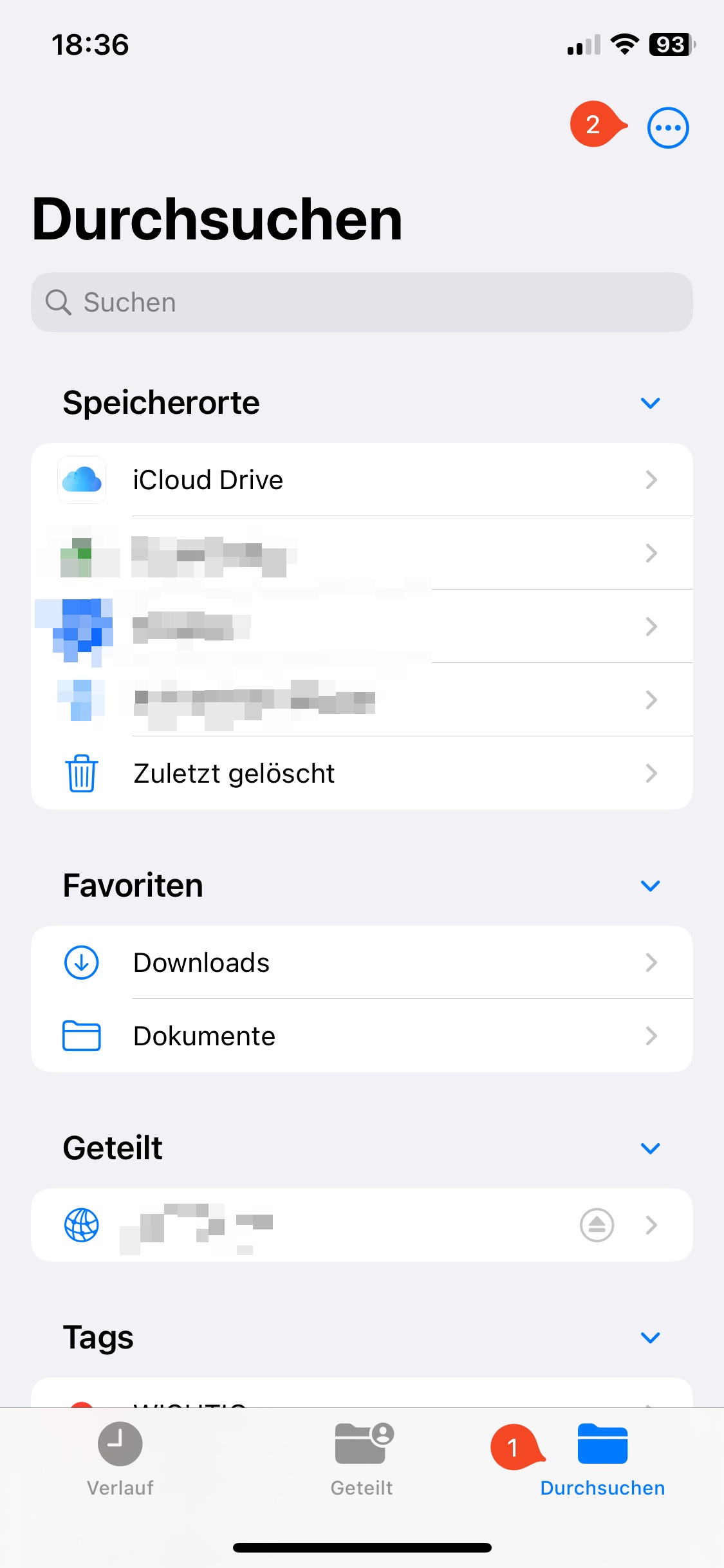The width and height of the screenshot is (724, 1568).
Task: Eject the connected shared server
Action: click(x=597, y=1225)
